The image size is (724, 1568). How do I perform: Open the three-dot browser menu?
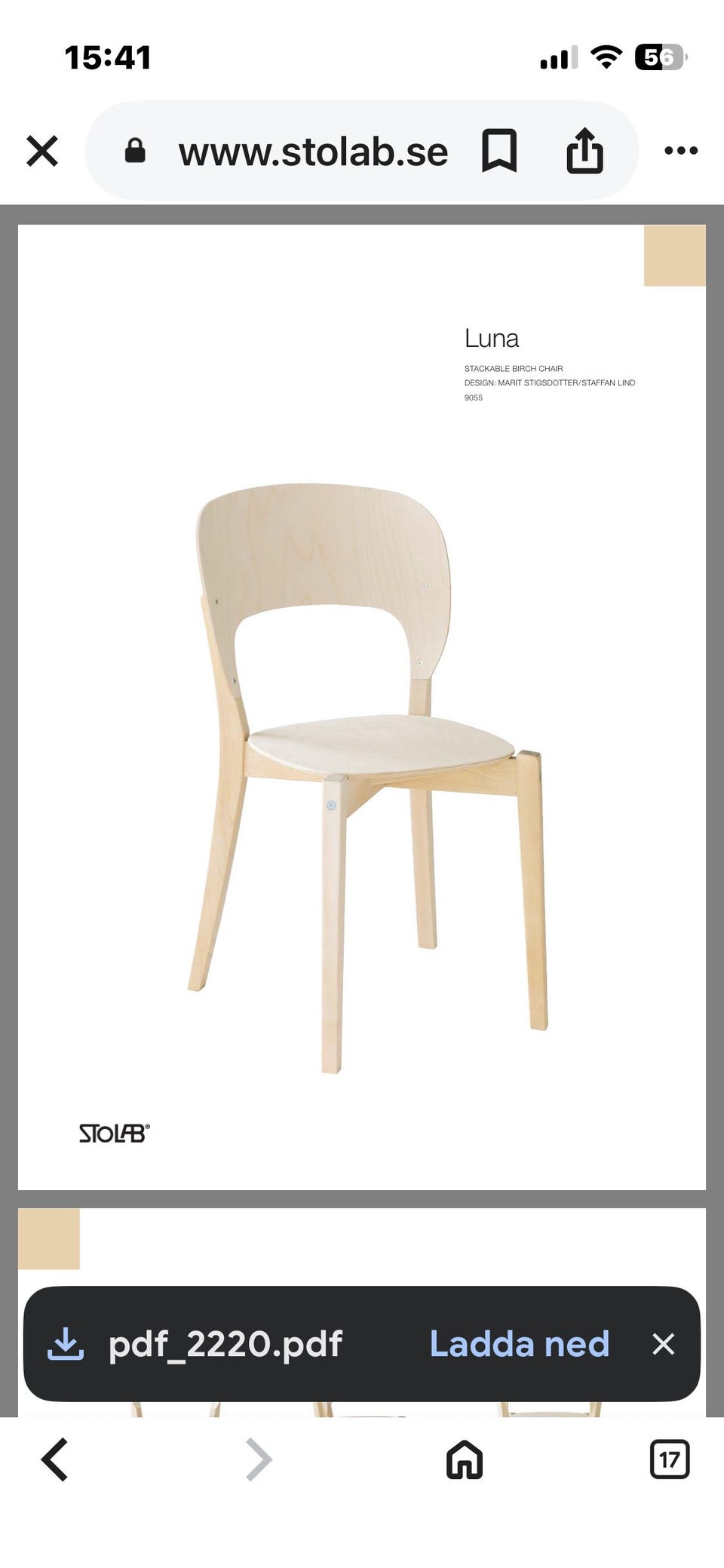pos(681,150)
